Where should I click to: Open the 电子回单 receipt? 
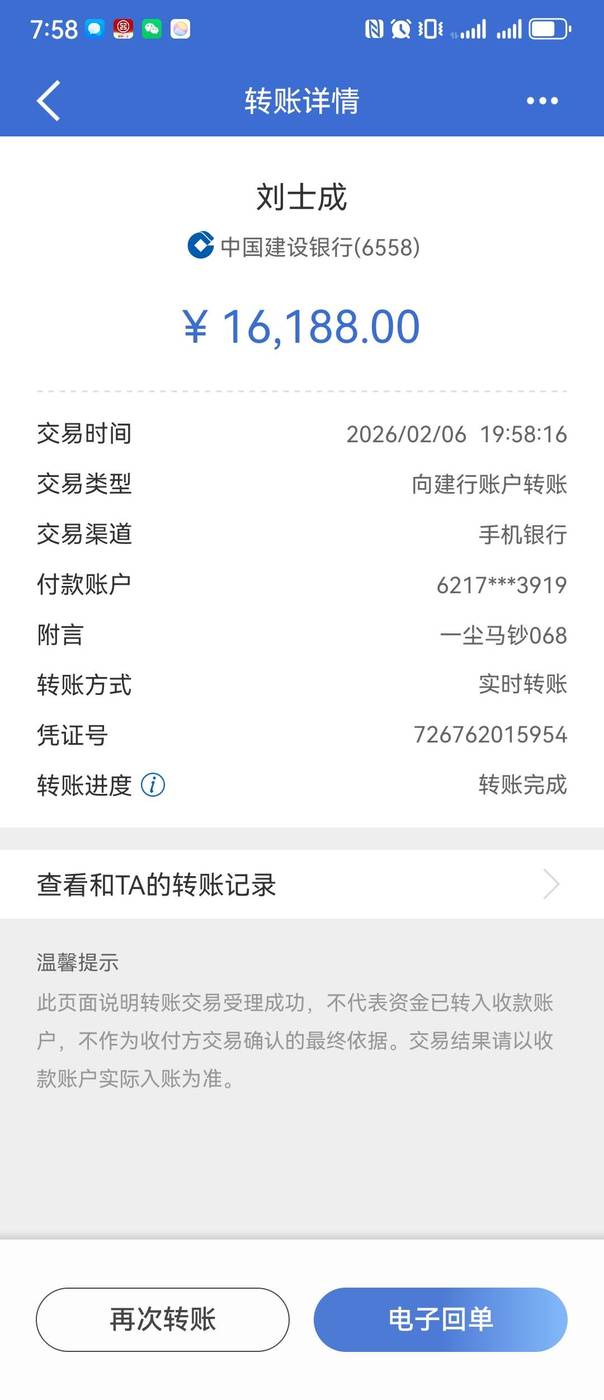point(440,1319)
